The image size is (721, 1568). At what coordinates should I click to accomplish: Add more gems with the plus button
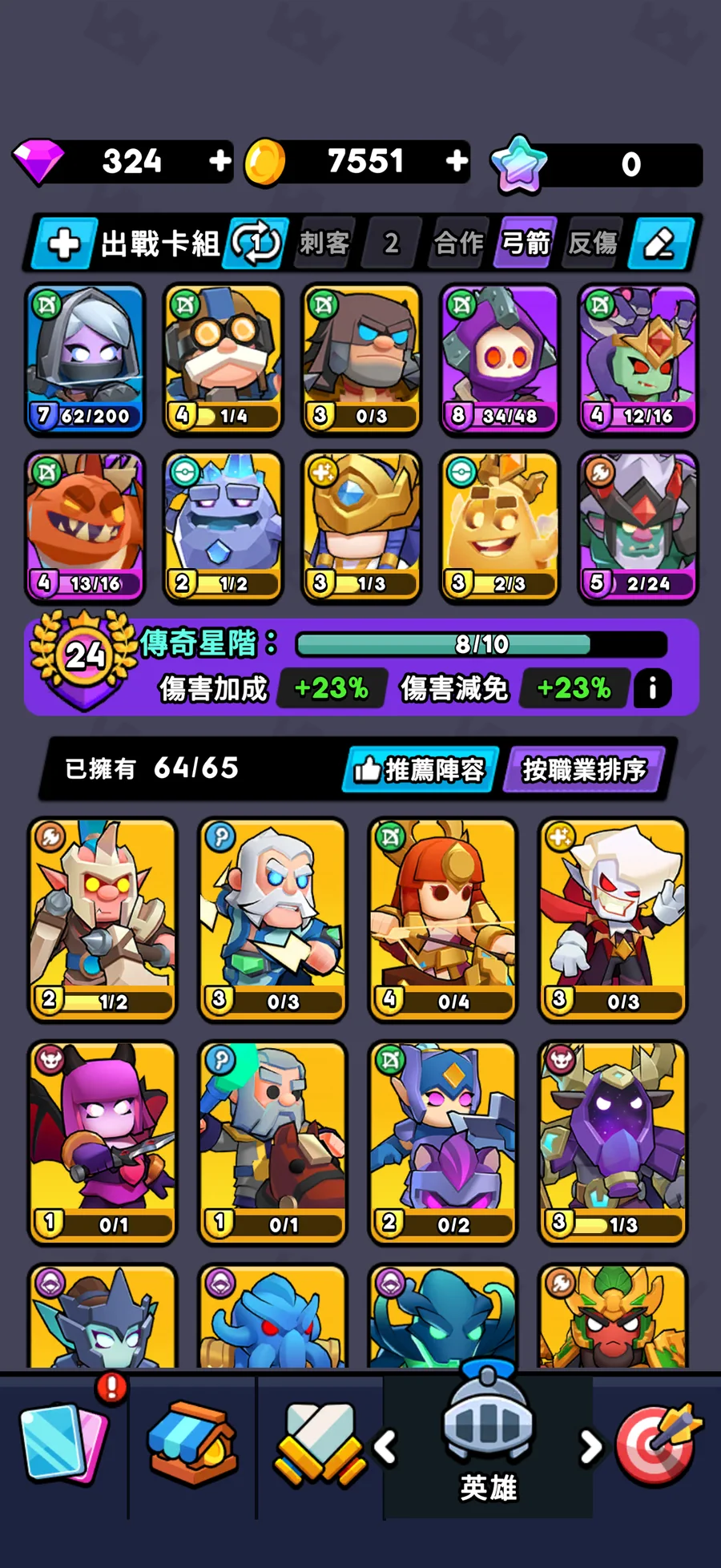220,161
